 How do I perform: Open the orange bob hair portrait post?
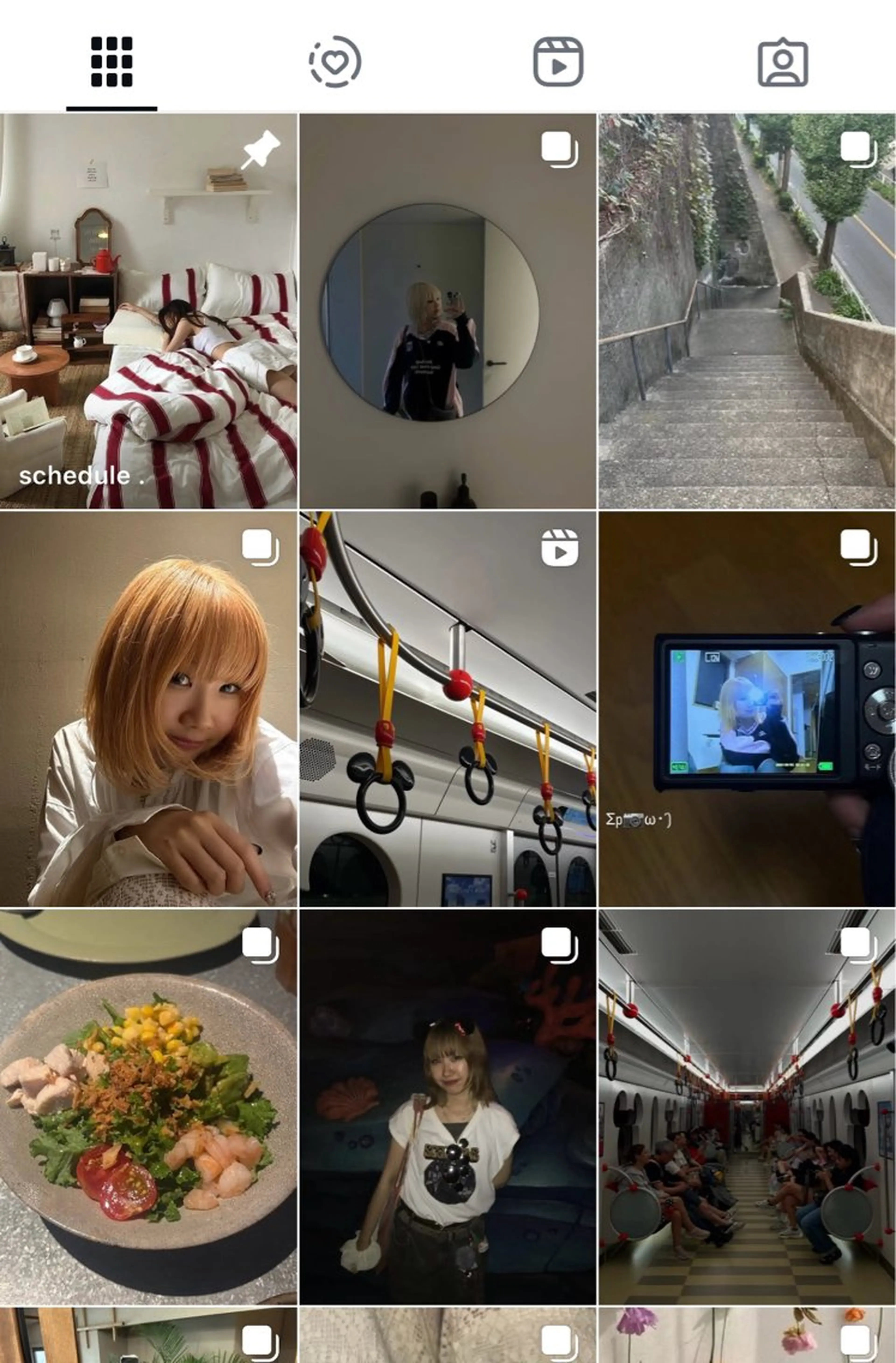pyautogui.click(x=148, y=709)
